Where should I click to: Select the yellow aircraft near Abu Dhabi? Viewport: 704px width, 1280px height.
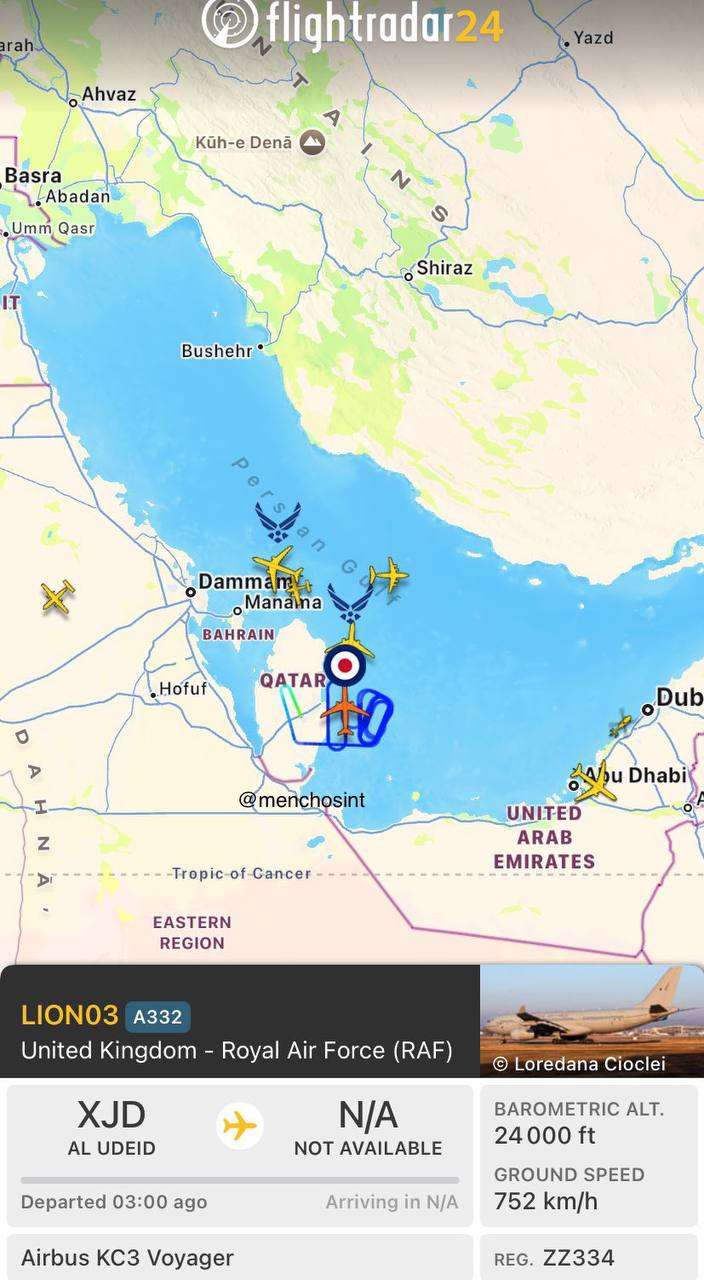[594, 783]
